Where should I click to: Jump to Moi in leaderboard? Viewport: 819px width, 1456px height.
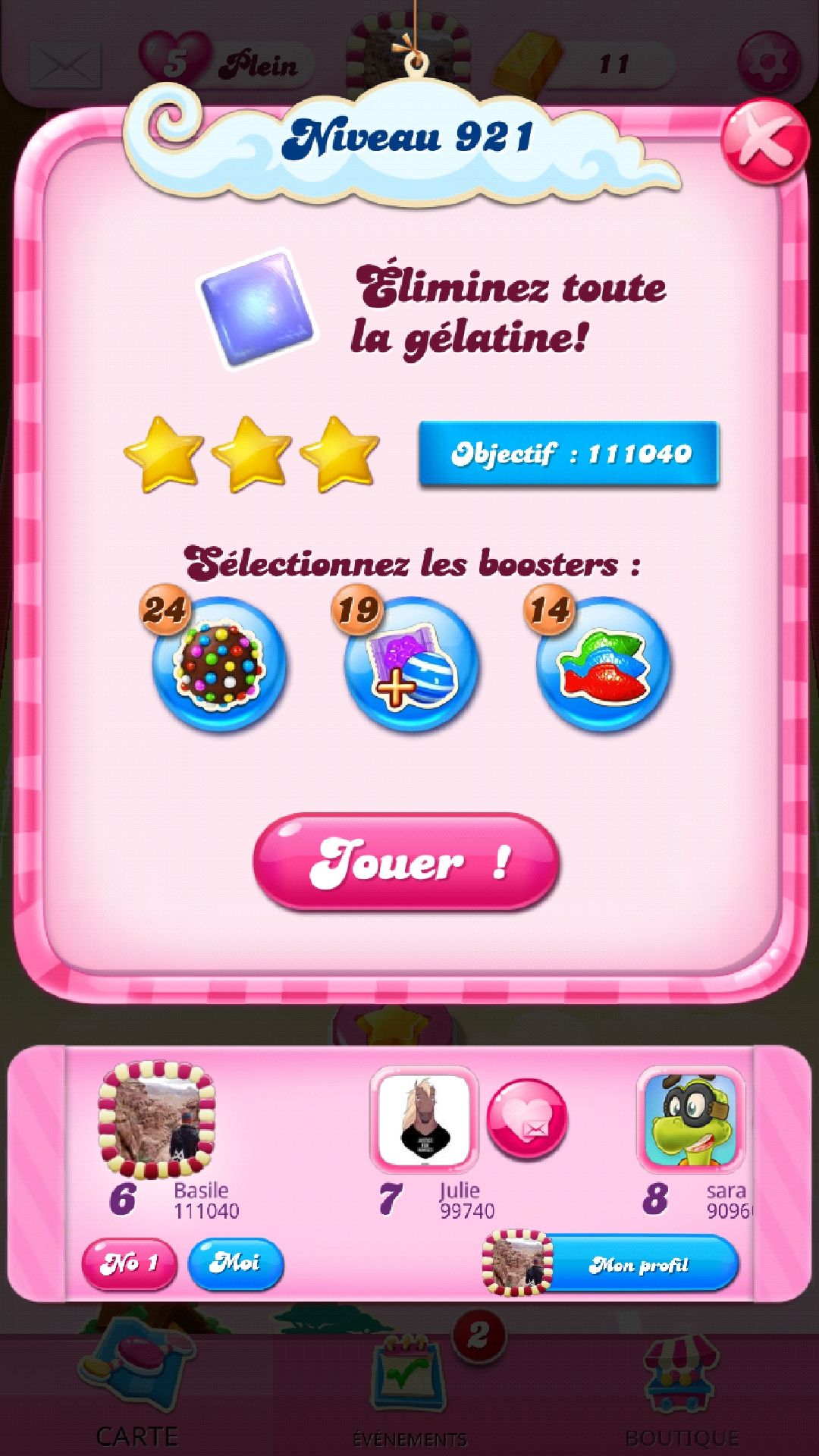[235, 1263]
